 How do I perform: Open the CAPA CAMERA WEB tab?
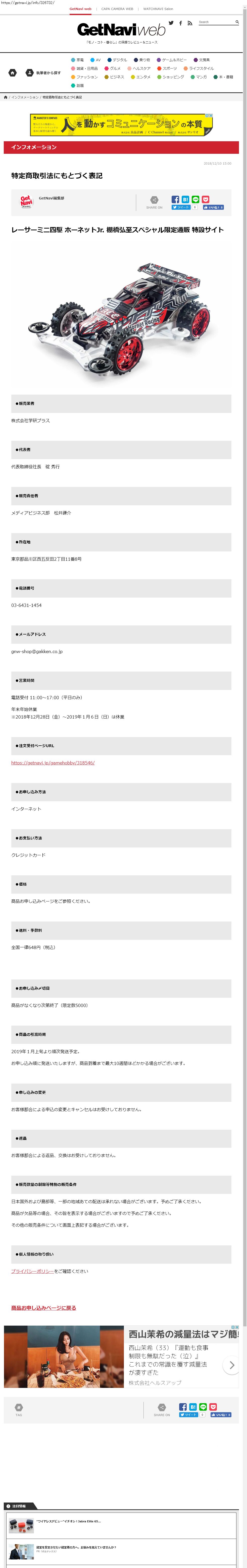[117, 9]
